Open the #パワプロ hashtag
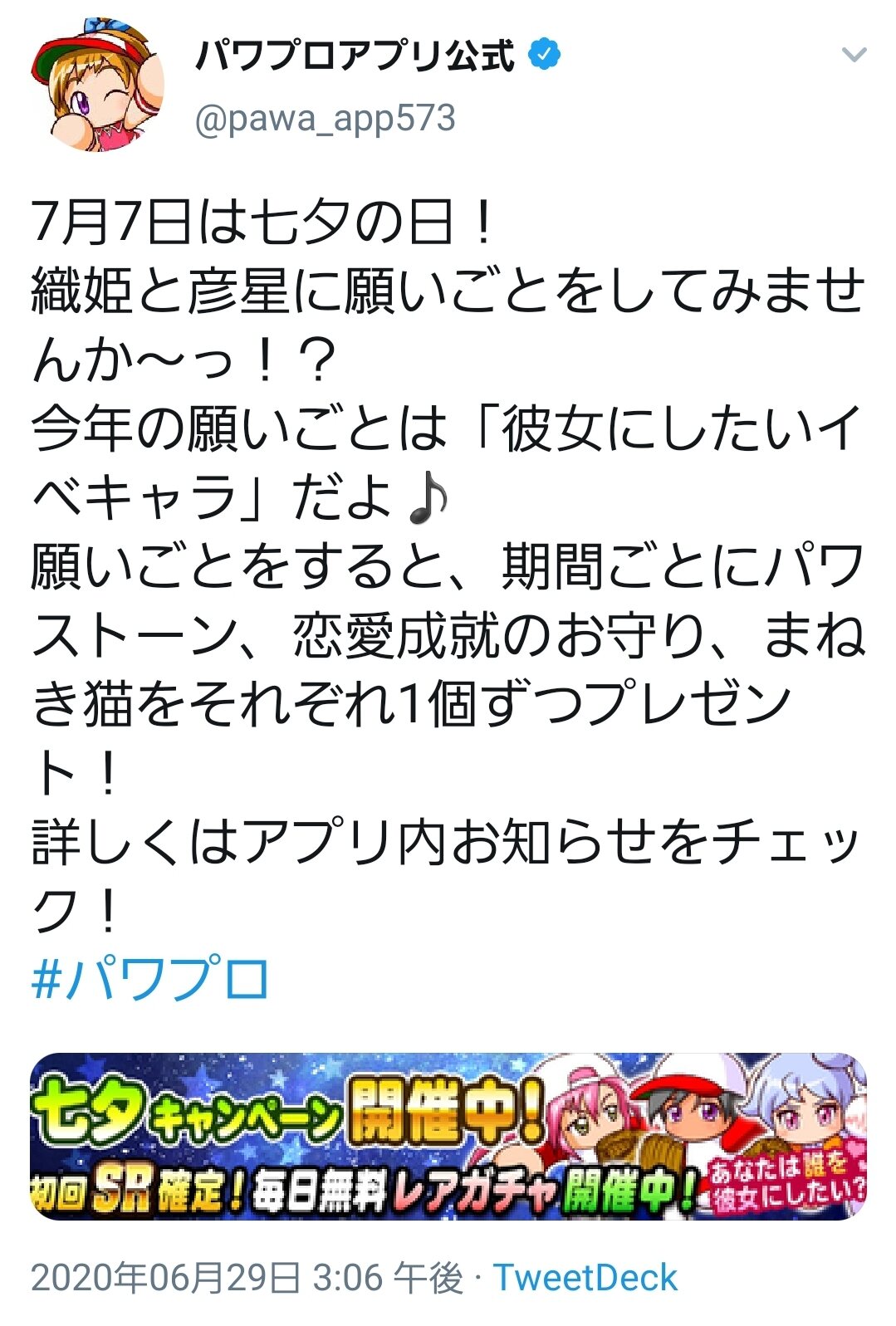 point(150,979)
